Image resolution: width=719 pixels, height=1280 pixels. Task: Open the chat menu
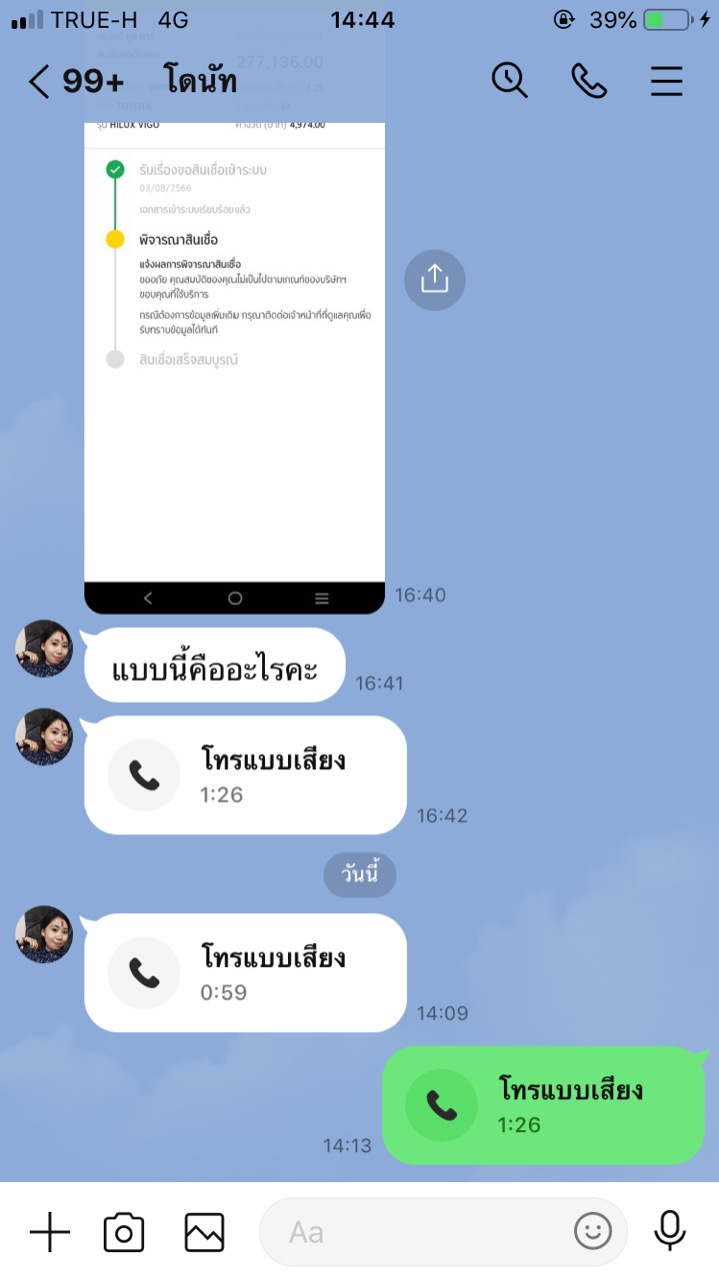coord(667,81)
